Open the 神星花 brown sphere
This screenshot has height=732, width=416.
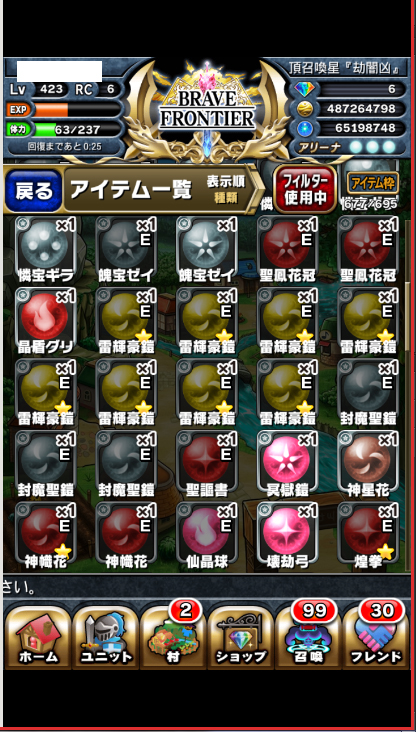(x=368, y=464)
